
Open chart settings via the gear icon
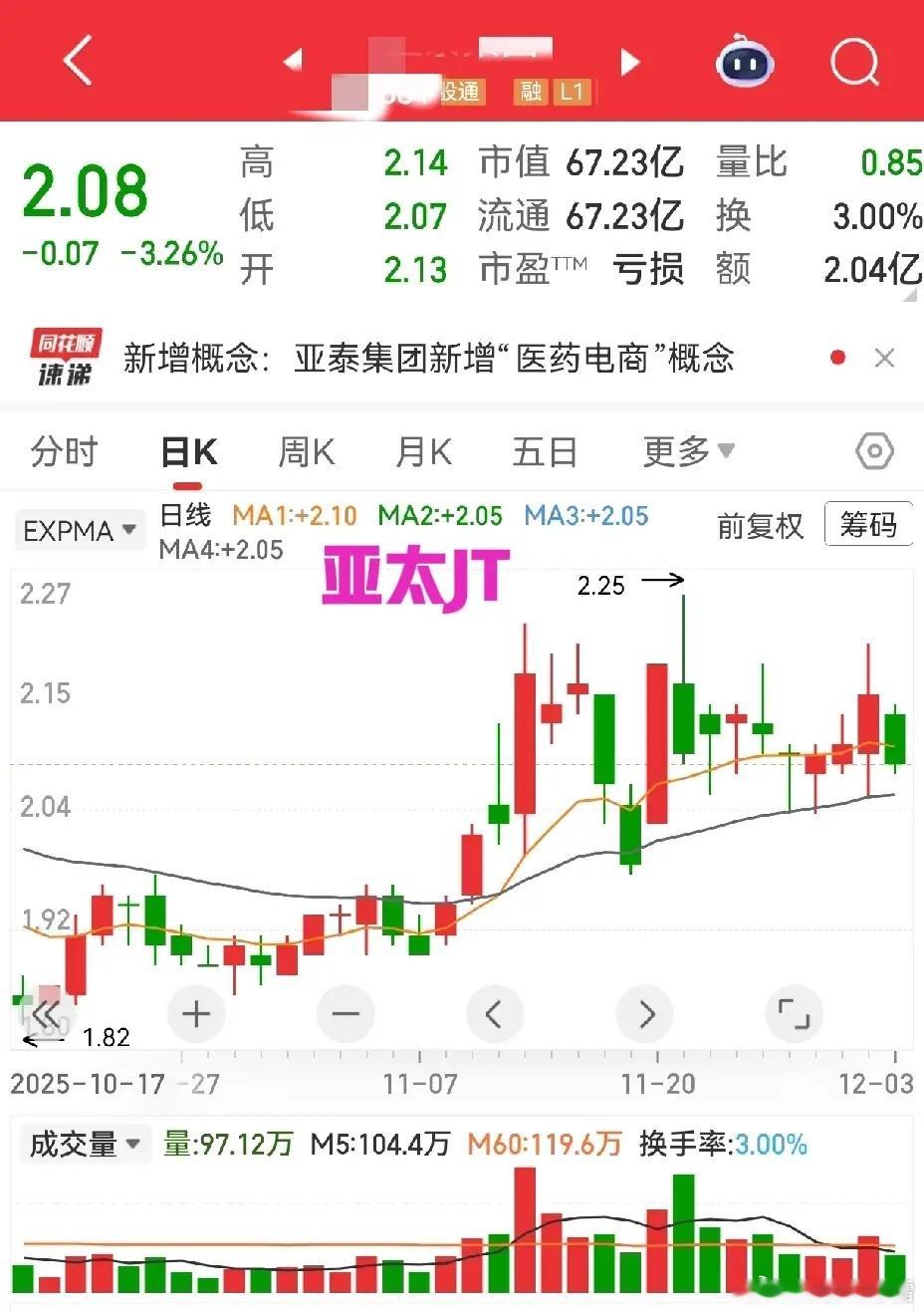pyautogui.click(x=873, y=450)
